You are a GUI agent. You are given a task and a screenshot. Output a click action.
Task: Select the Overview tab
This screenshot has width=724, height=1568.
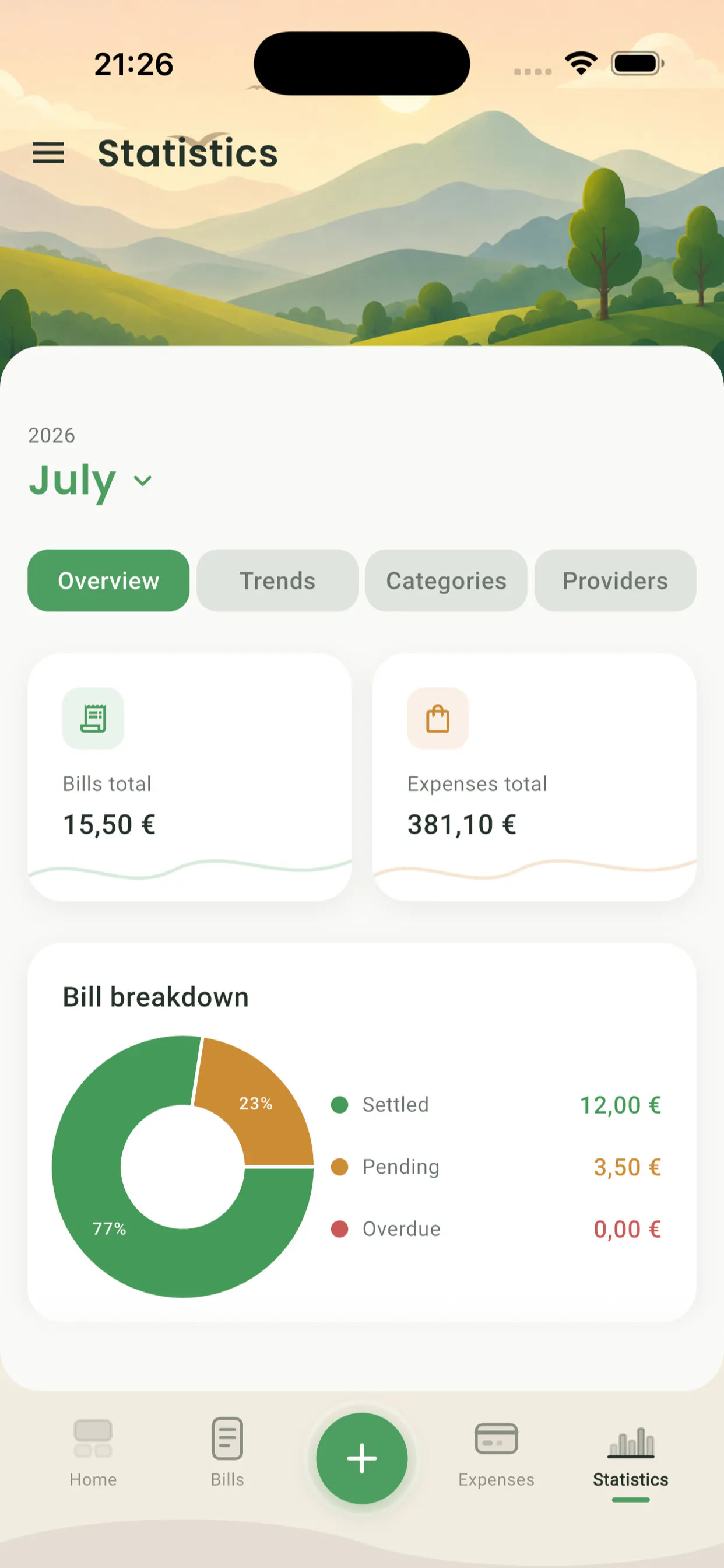[x=108, y=580]
